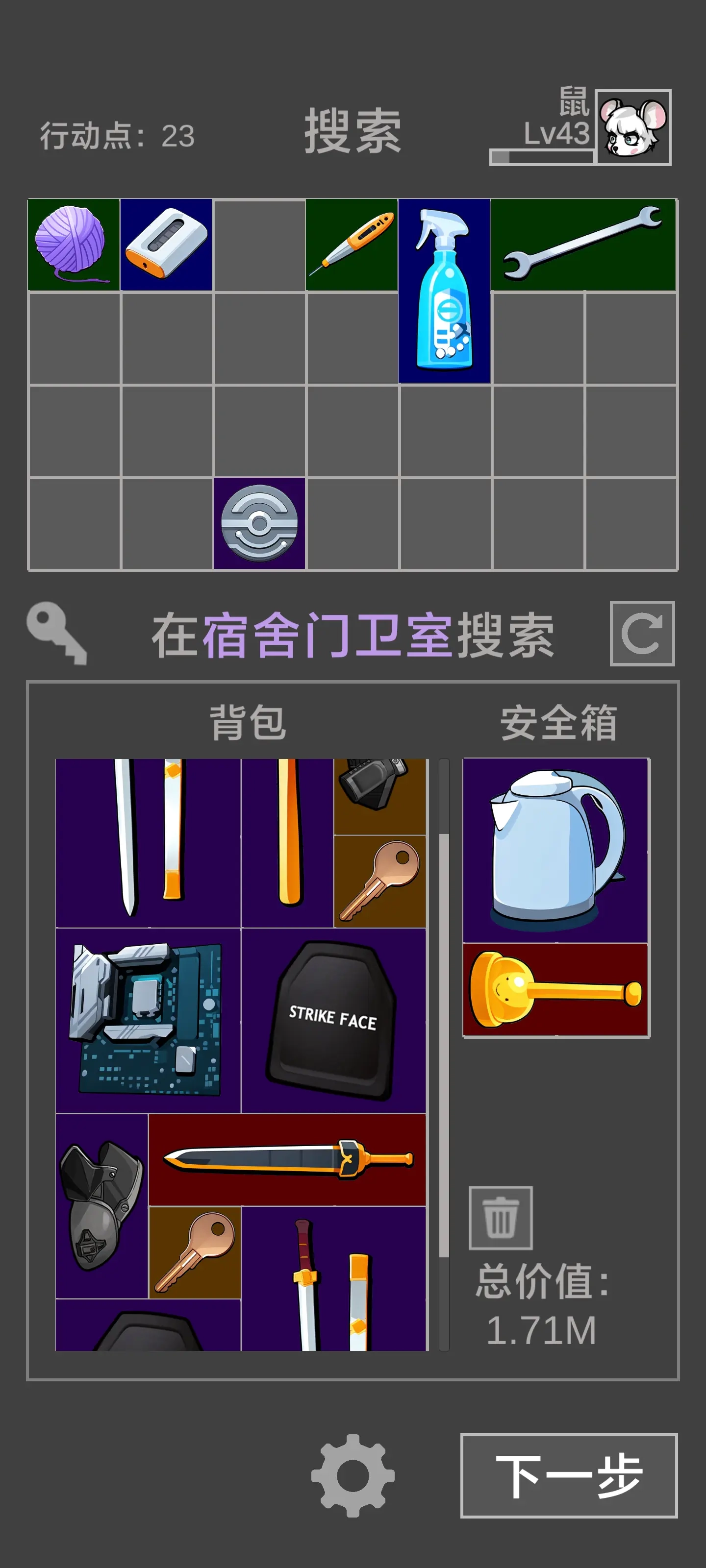Pick the electric tester pen item
The height and width of the screenshot is (1568, 706).
(x=352, y=245)
